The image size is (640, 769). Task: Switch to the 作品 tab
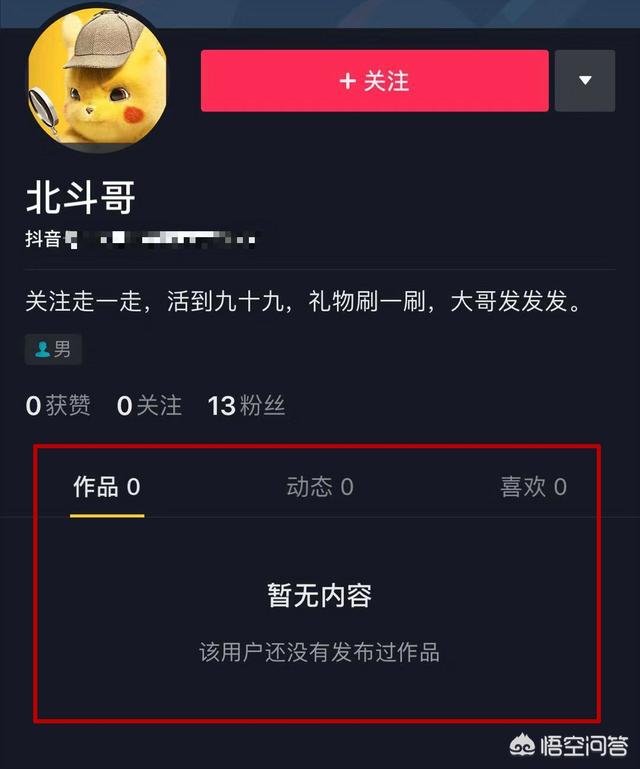[106, 487]
